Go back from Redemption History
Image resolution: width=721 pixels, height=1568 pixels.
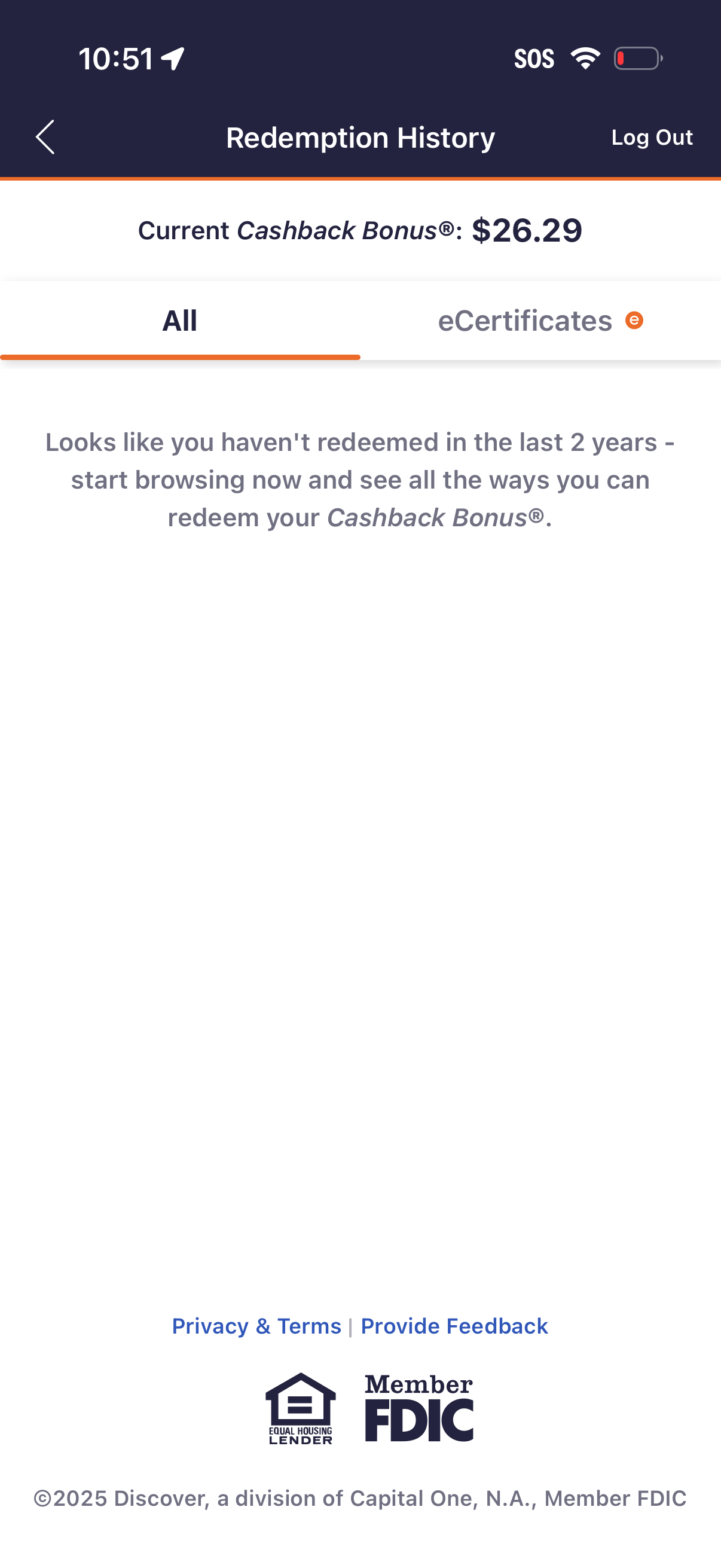[45, 137]
